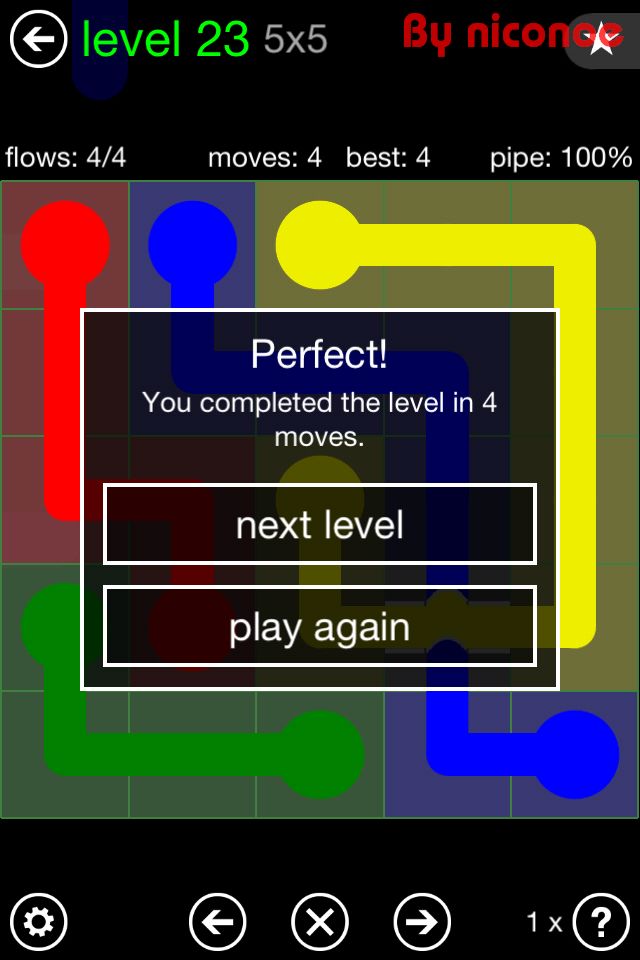Screen dimensions: 640x960
Task: Tap the back arrow at top left
Action: [x=38, y=40]
